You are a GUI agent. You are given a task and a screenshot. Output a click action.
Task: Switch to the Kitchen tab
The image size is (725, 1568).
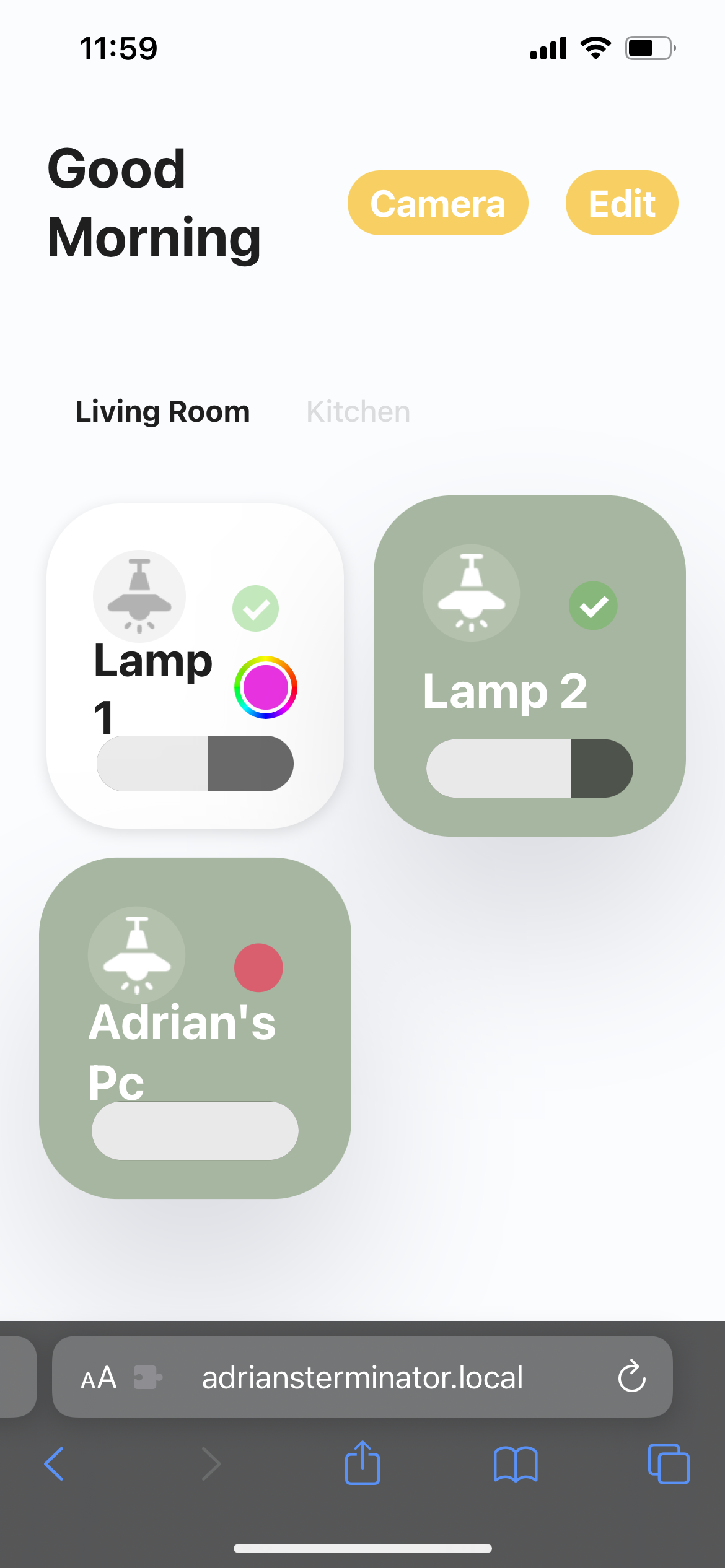click(358, 412)
